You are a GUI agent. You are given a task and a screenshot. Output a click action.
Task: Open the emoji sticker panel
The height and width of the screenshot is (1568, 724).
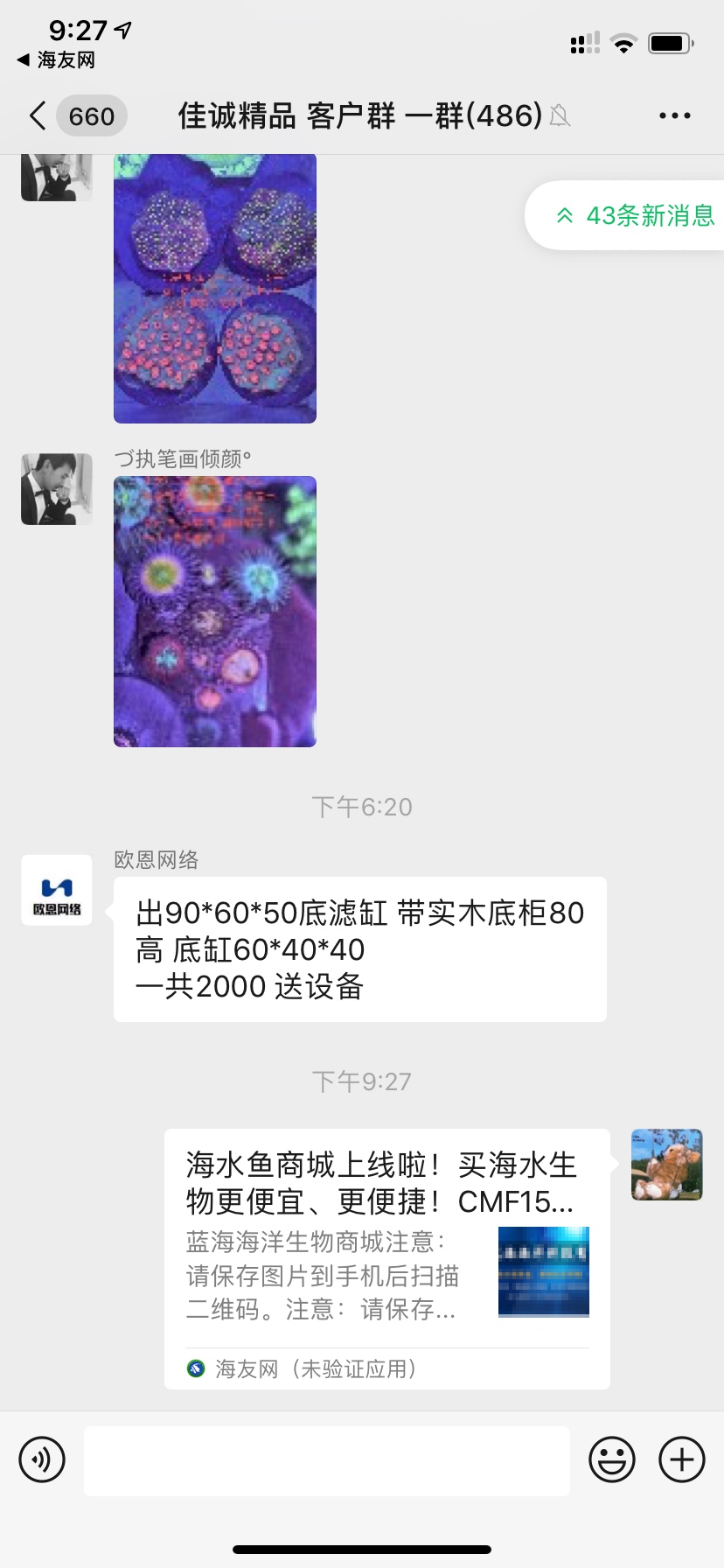[612, 1459]
